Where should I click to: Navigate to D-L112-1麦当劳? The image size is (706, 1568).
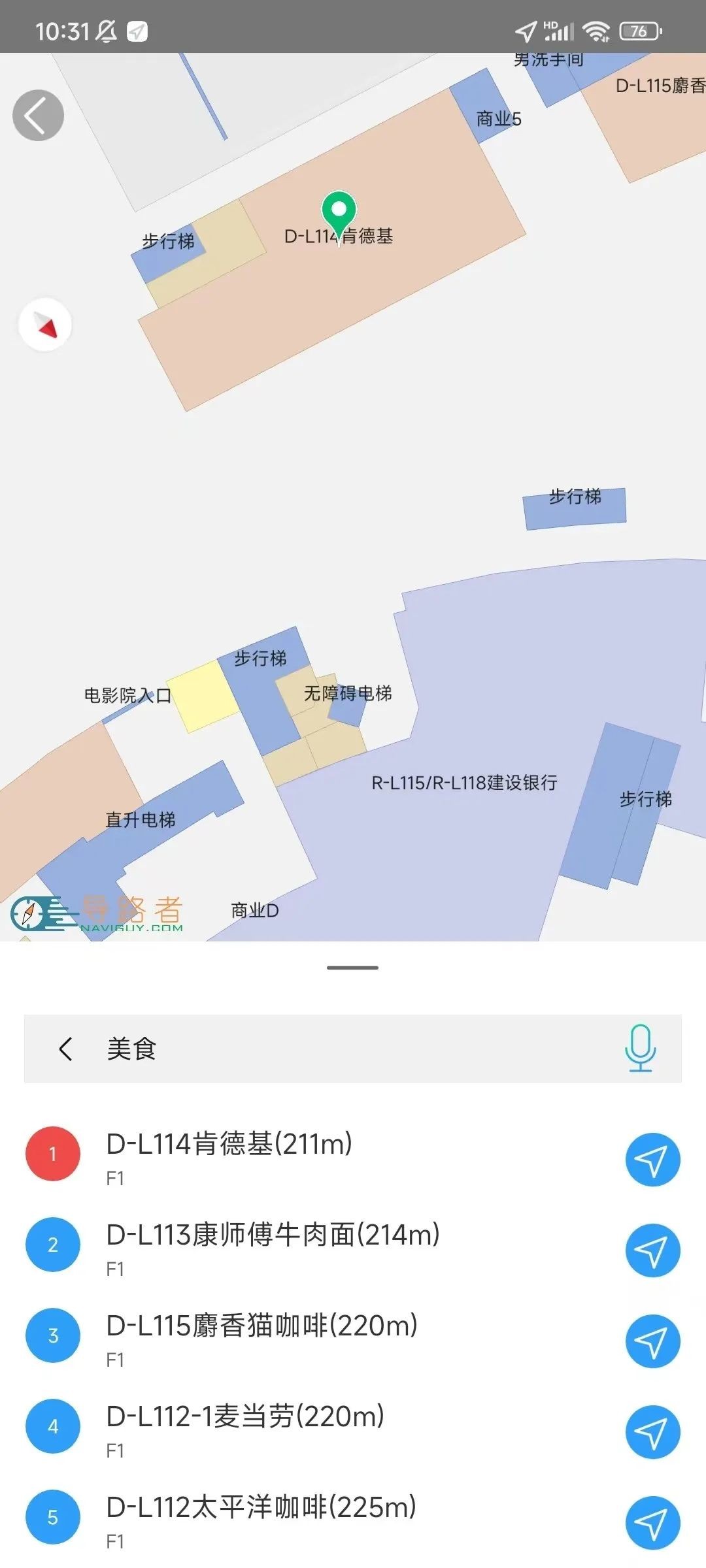coord(652,1432)
